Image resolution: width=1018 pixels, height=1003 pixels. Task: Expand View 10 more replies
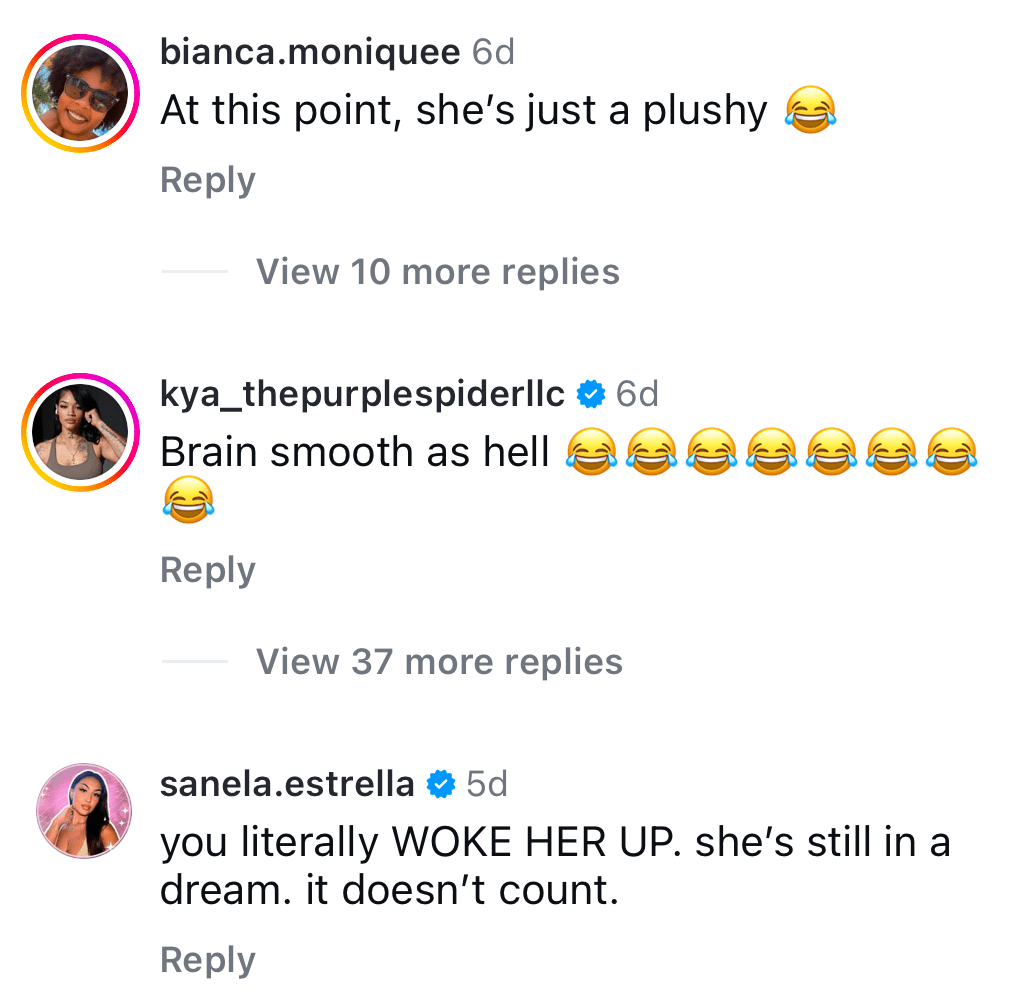coord(437,271)
